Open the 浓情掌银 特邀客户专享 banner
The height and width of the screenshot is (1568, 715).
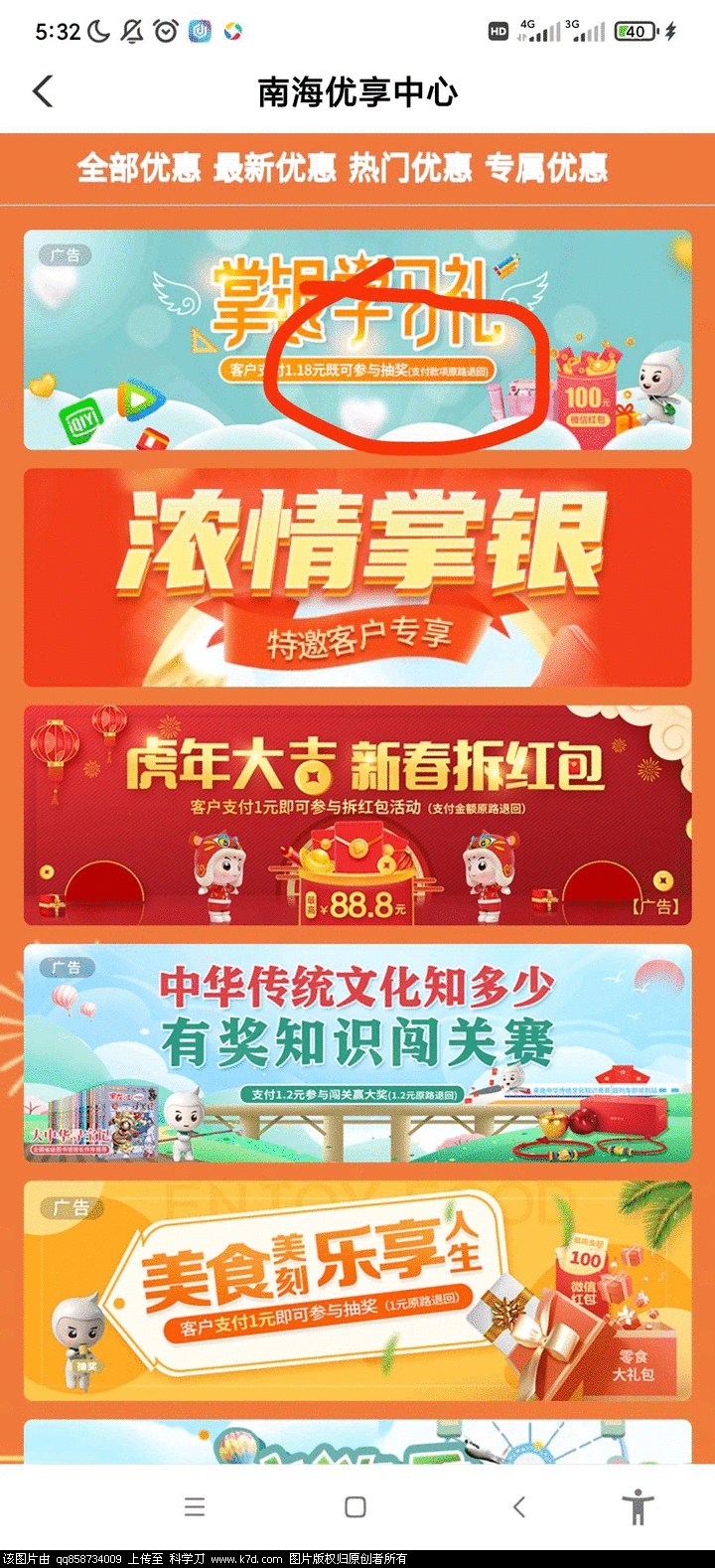357,577
